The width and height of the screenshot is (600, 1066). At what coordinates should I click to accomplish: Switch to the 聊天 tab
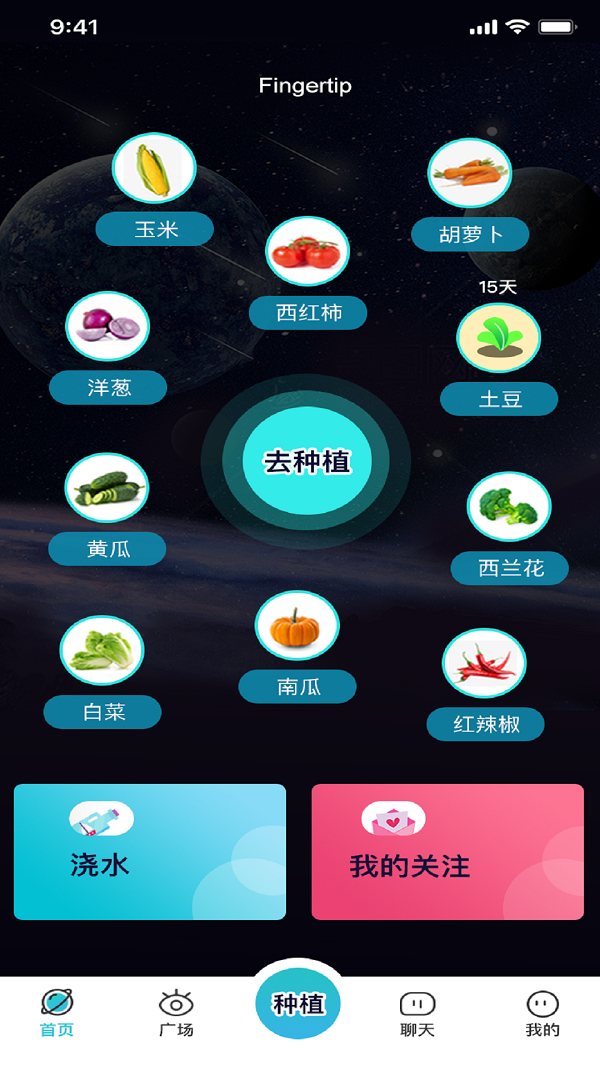point(417,1013)
